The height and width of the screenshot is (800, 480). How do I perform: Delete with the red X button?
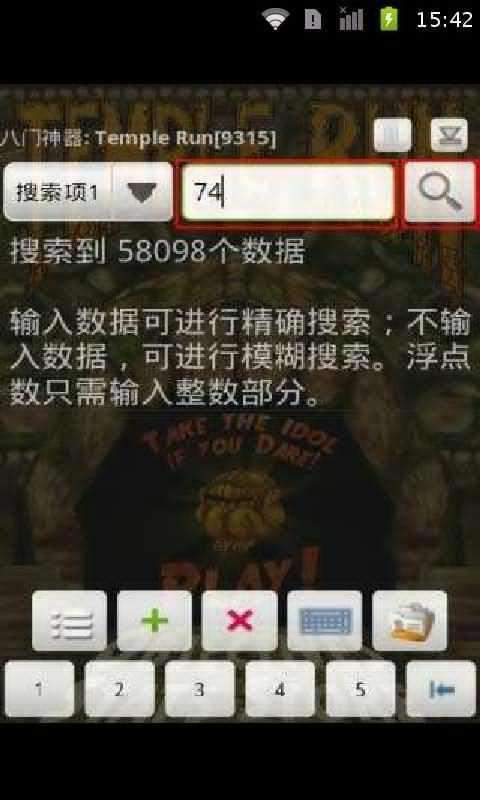click(x=240, y=621)
